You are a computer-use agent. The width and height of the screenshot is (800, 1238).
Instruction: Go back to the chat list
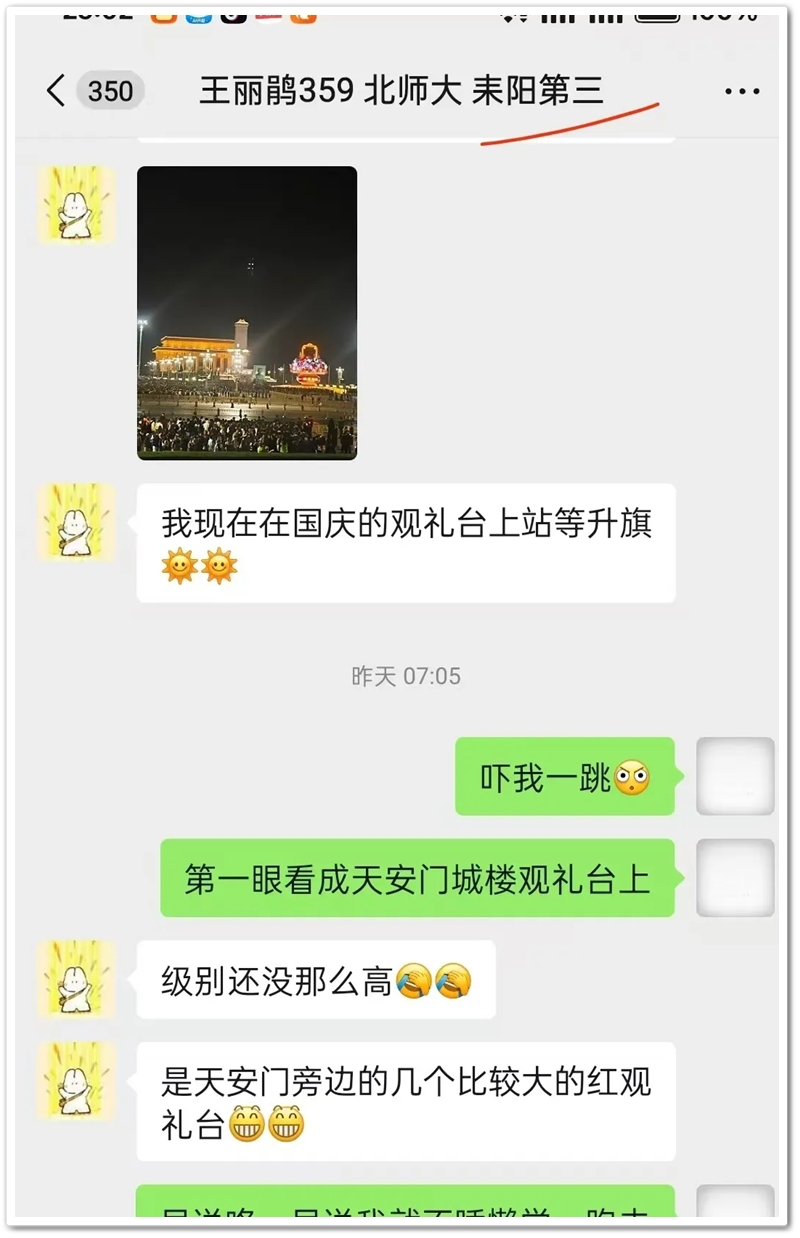(57, 91)
